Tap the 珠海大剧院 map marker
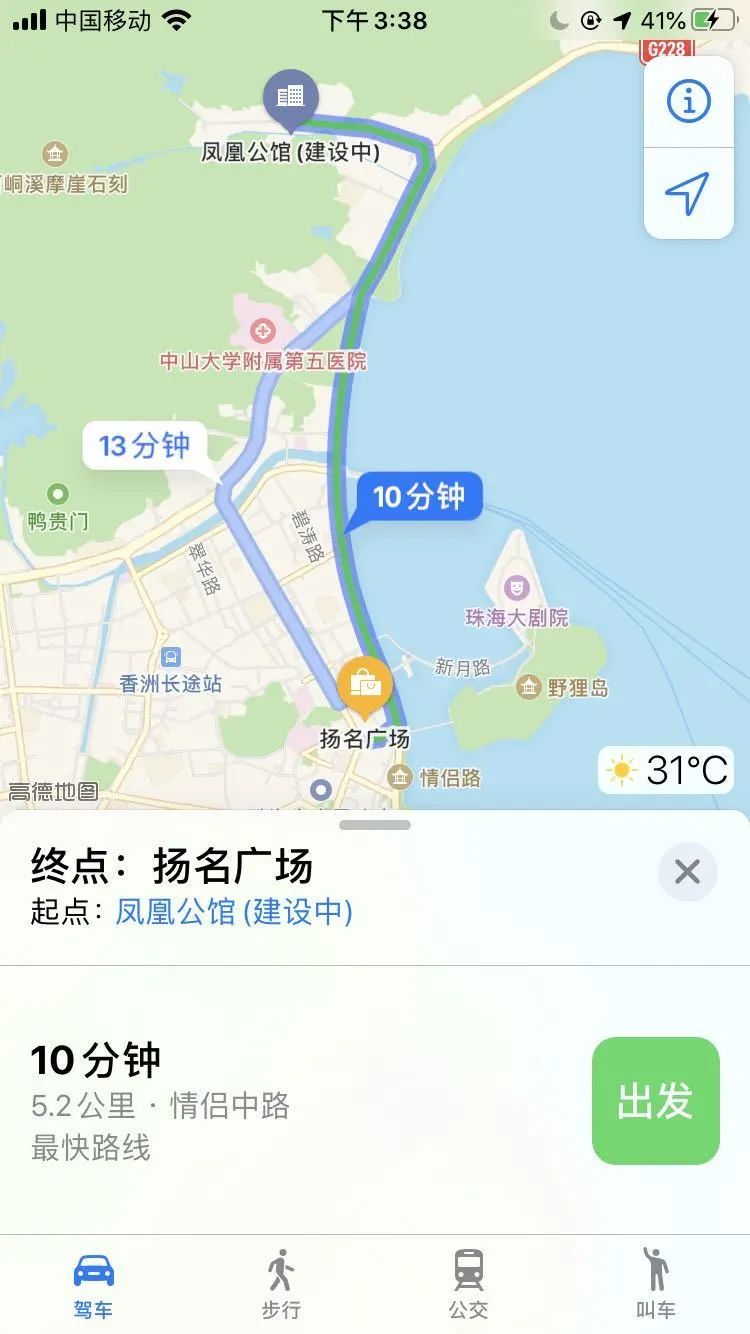Screen dimensions: 750x1334 (x=517, y=586)
